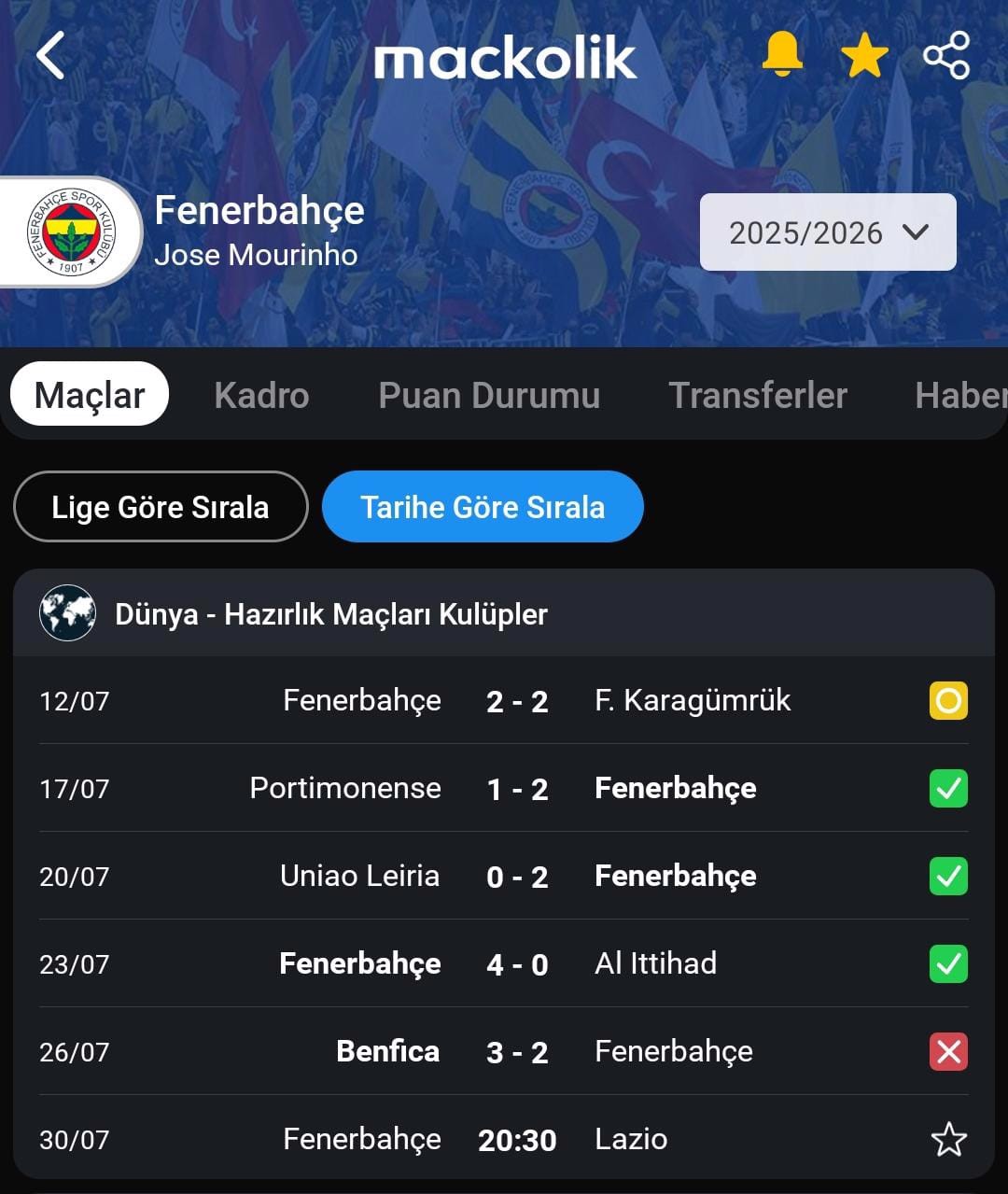Go back using the top-left arrow

51,56
